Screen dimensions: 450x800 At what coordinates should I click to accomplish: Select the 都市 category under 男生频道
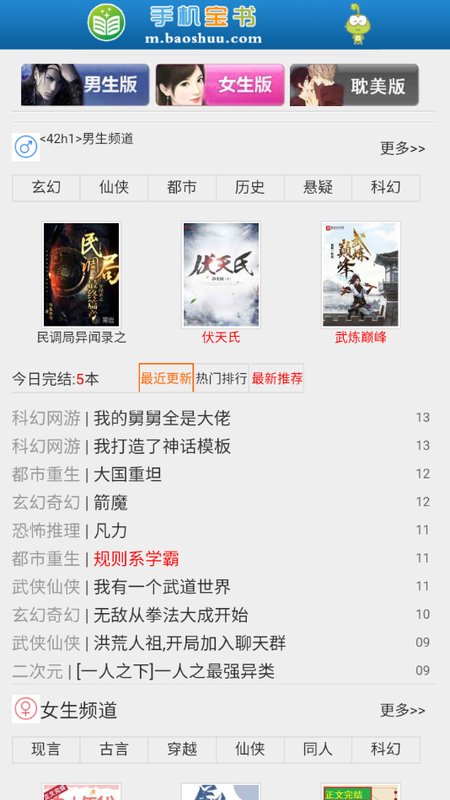pos(182,188)
